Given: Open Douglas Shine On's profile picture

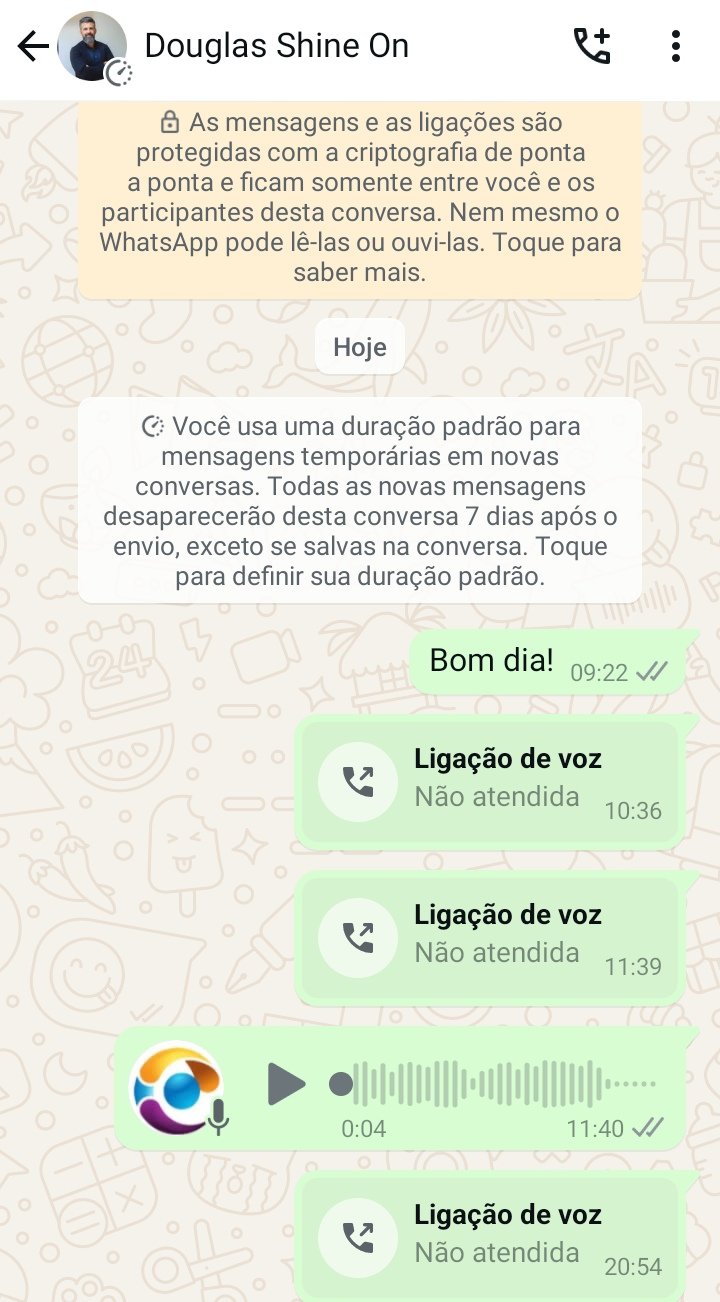Looking at the screenshot, I should click(93, 47).
